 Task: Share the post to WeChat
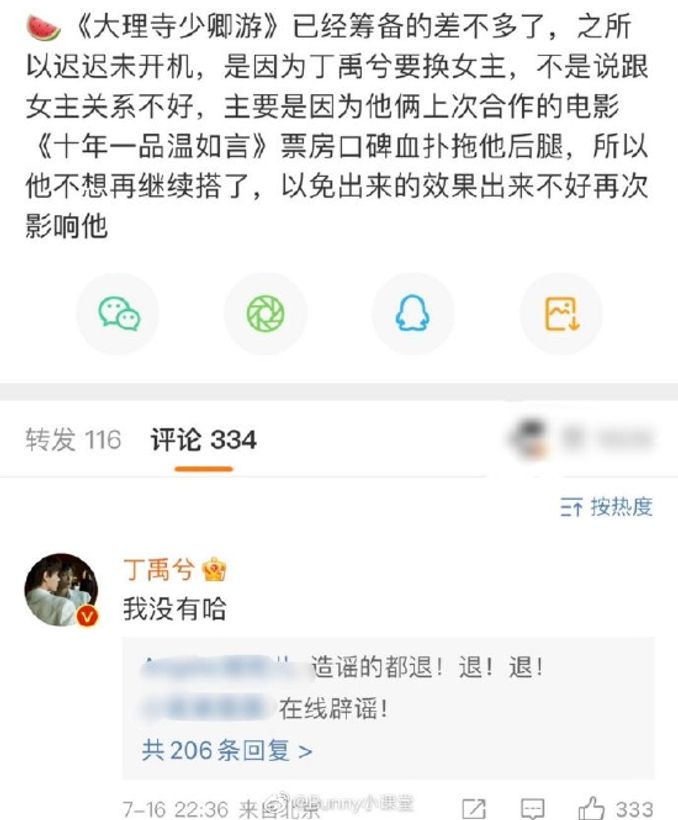[x=118, y=314]
